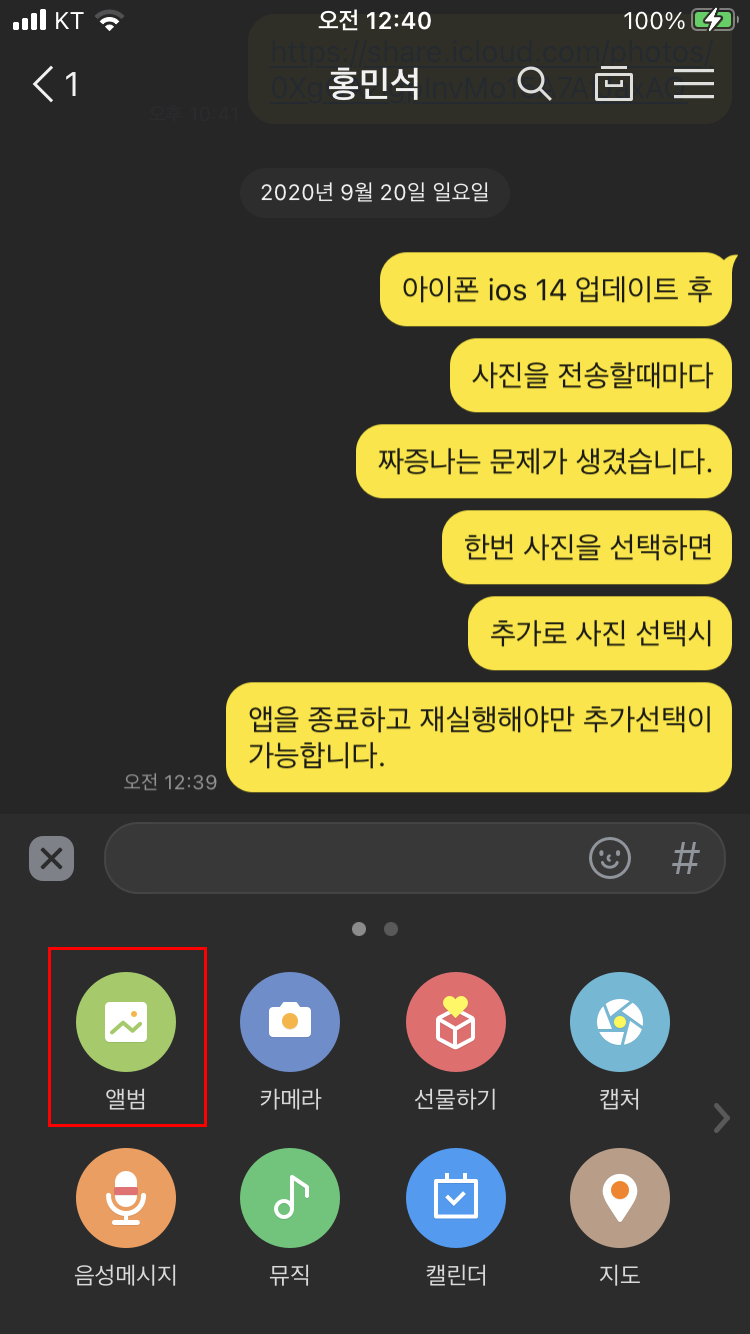This screenshot has height=1334, width=750.
Task: Open 선물하기 gift shop
Action: coord(456,1040)
